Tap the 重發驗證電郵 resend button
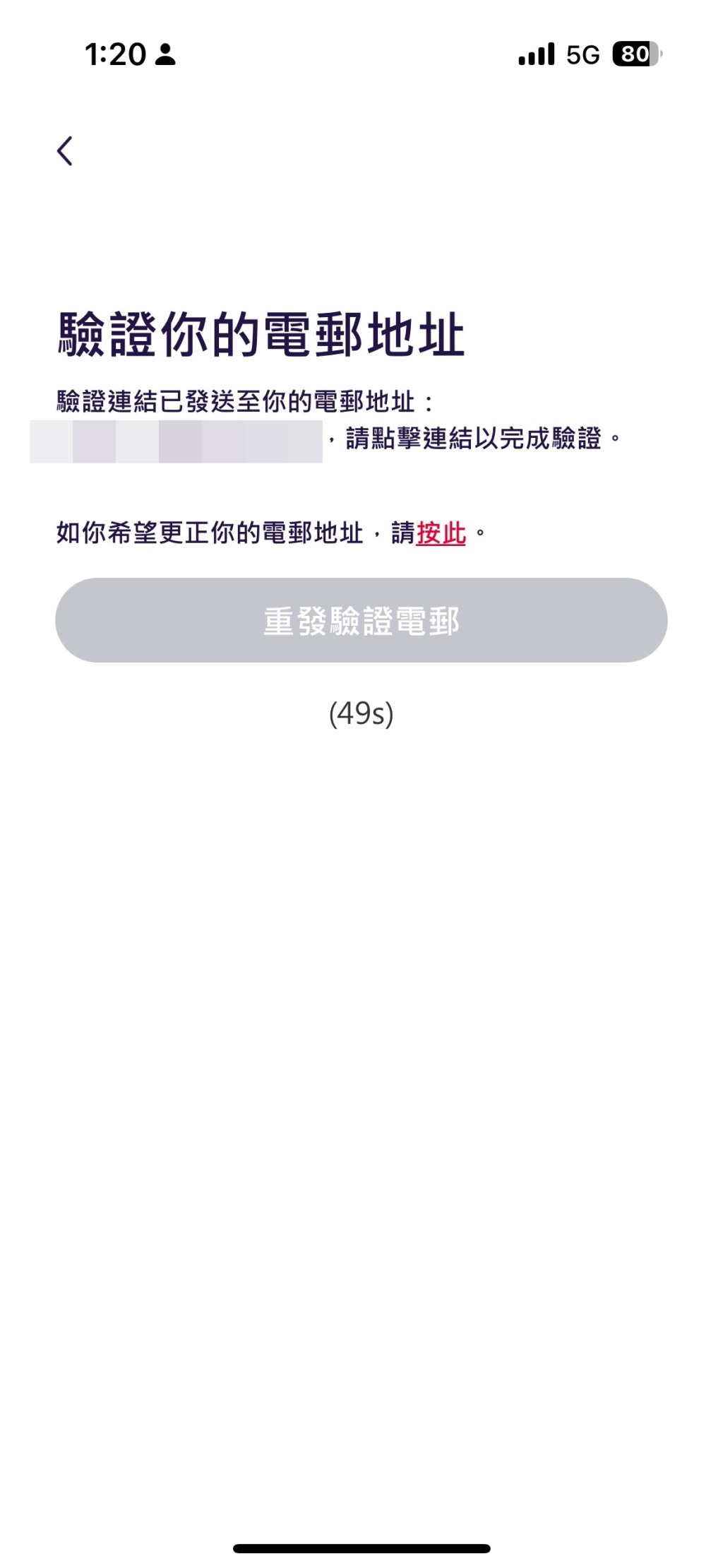 tap(361, 620)
